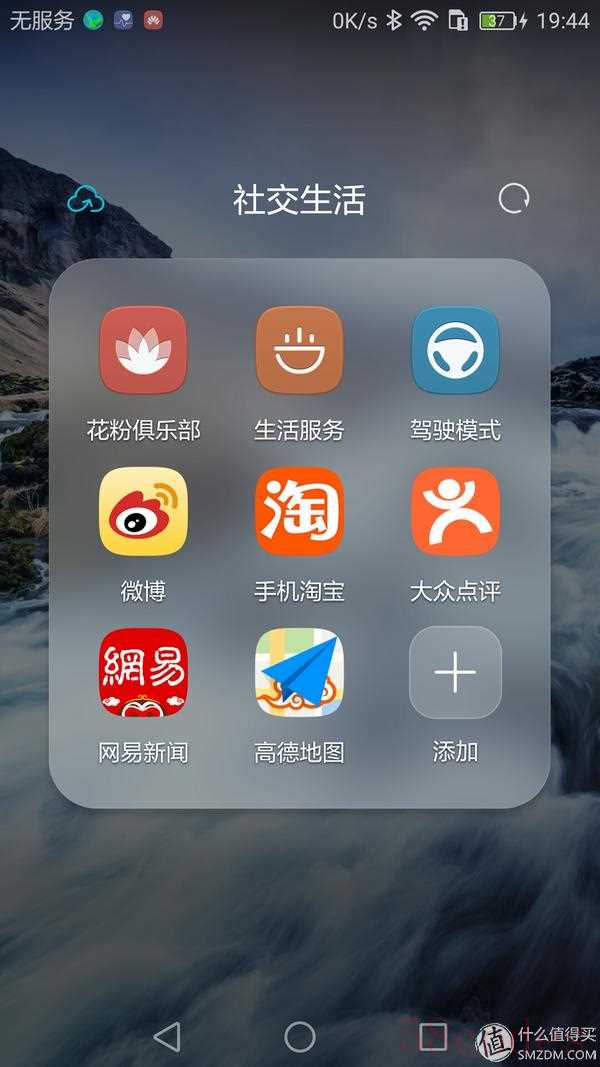Image resolution: width=600 pixels, height=1067 pixels.
Task: Launch 高德地图
Action: coord(299,672)
